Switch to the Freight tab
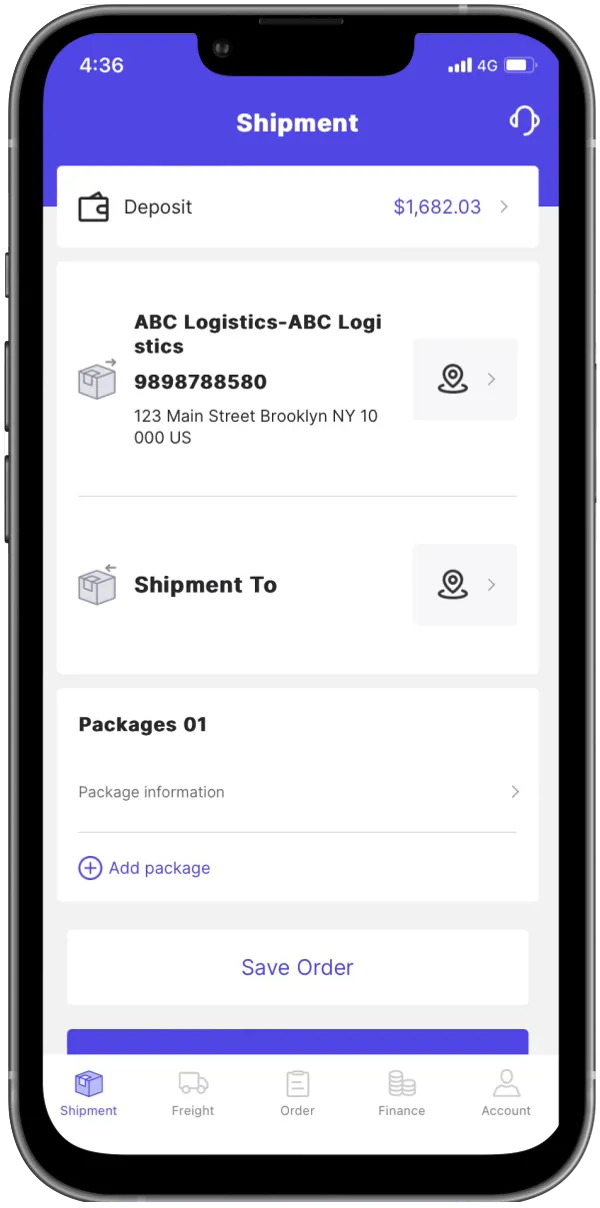The image size is (600, 1208). [193, 1093]
